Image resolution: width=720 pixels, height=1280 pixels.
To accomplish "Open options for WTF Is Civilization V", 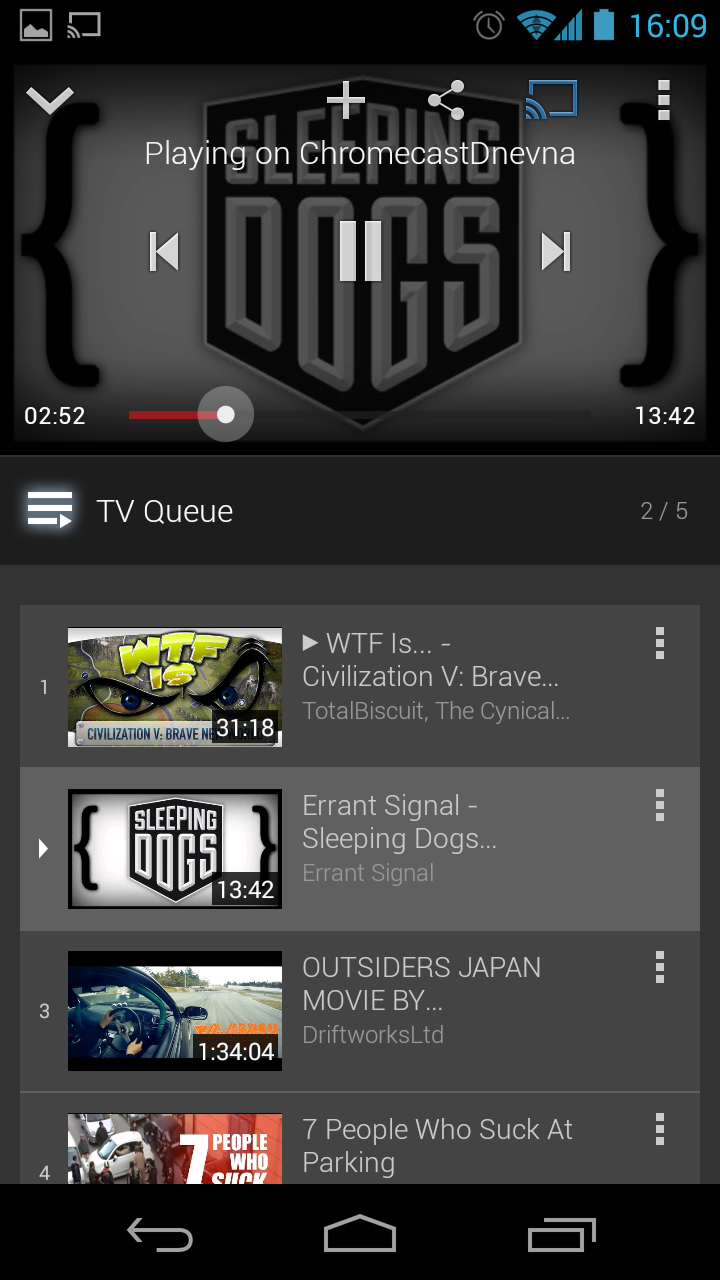I will [x=659, y=643].
